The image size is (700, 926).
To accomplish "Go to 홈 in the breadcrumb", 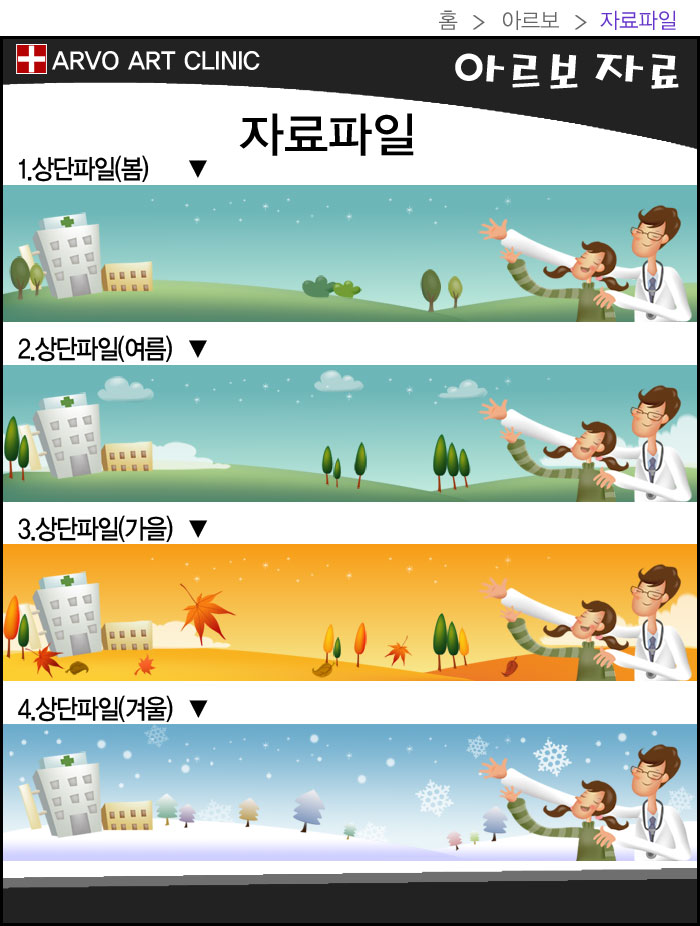I will pos(447,20).
